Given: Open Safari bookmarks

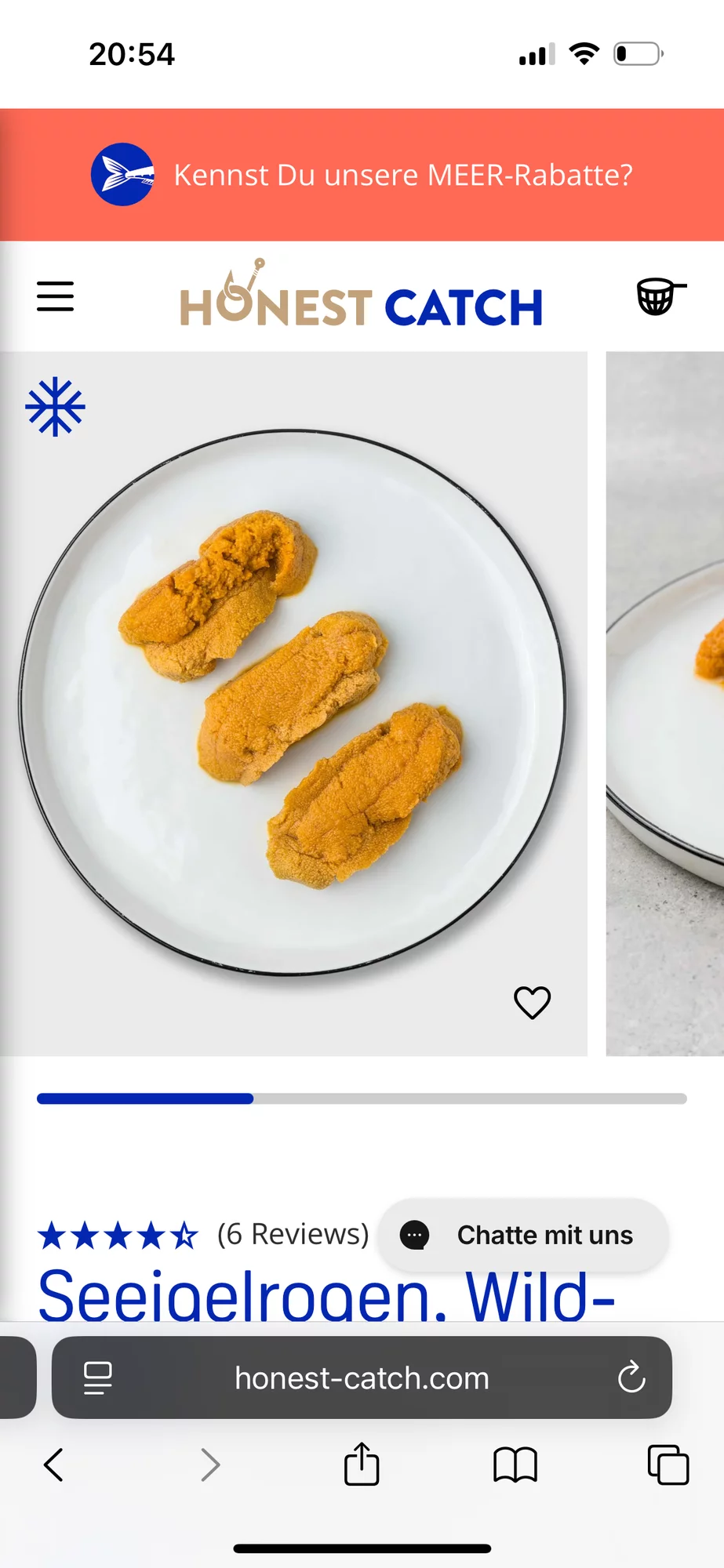Looking at the screenshot, I should point(515,1465).
